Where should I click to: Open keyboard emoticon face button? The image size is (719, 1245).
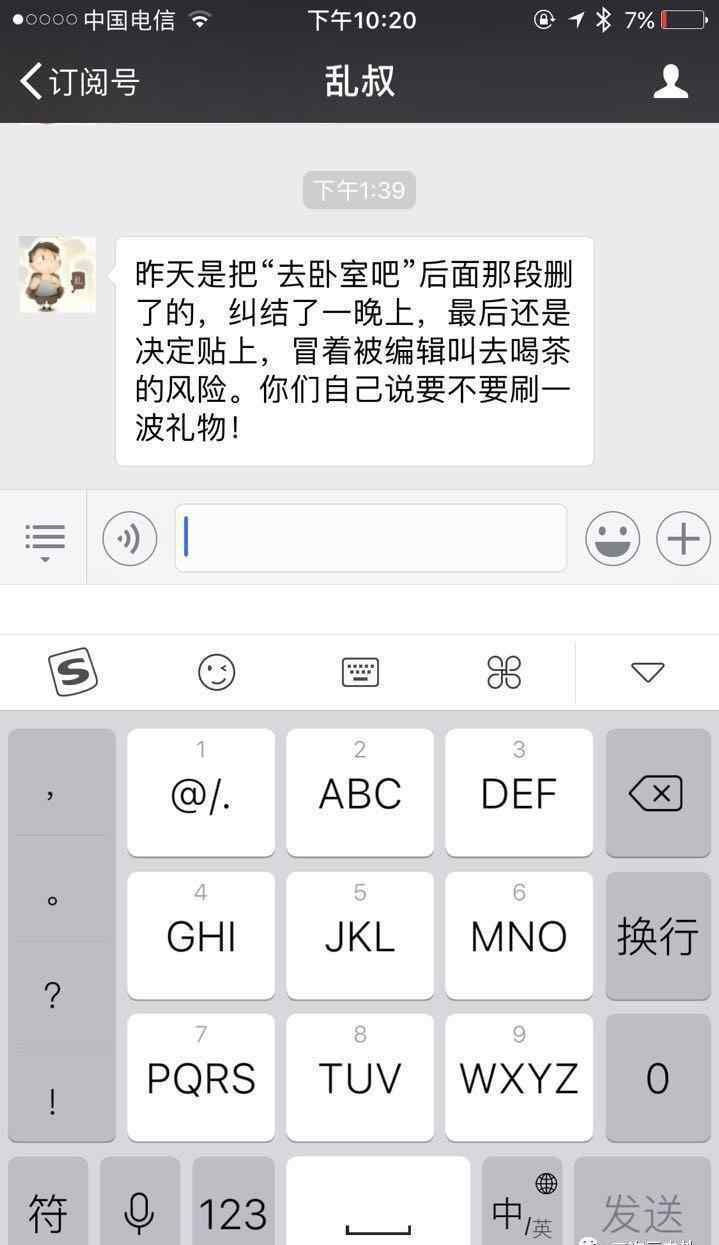pyautogui.click(x=216, y=672)
